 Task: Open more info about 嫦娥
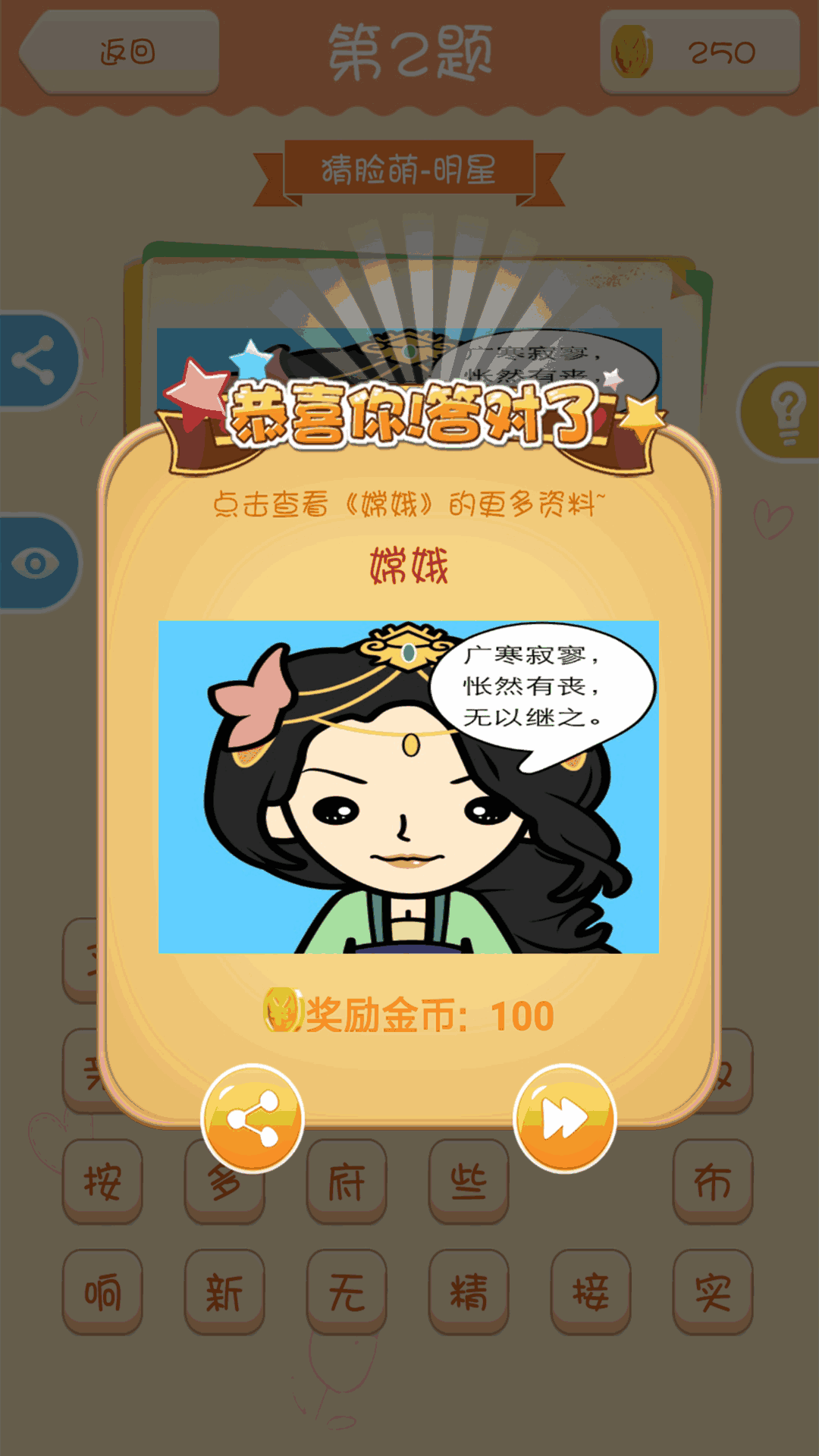(x=409, y=504)
